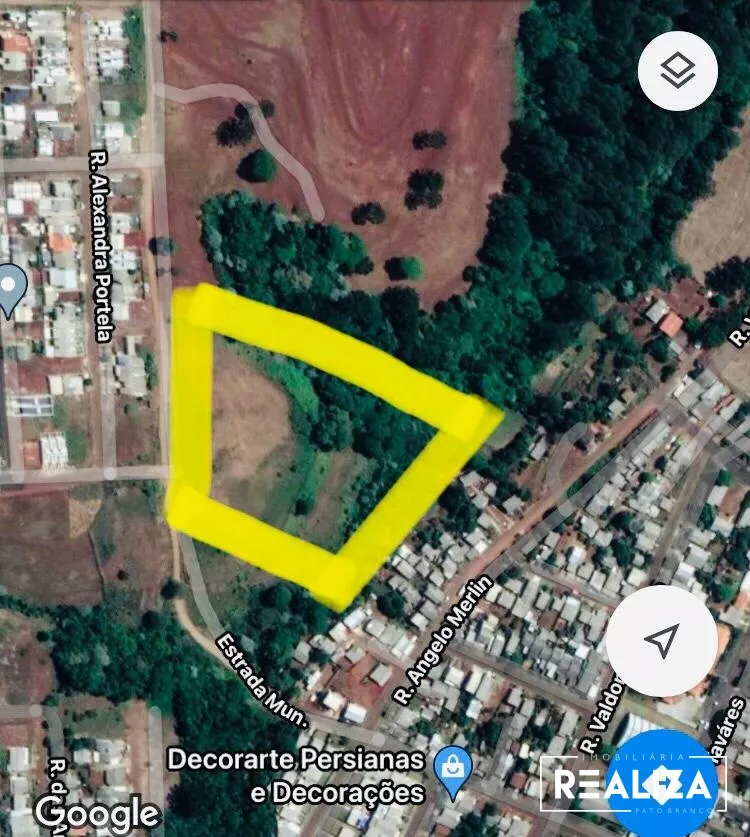Open the Decorarte Persianas e Decorações place pin
The image size is (750, 837).
(455, 770)
